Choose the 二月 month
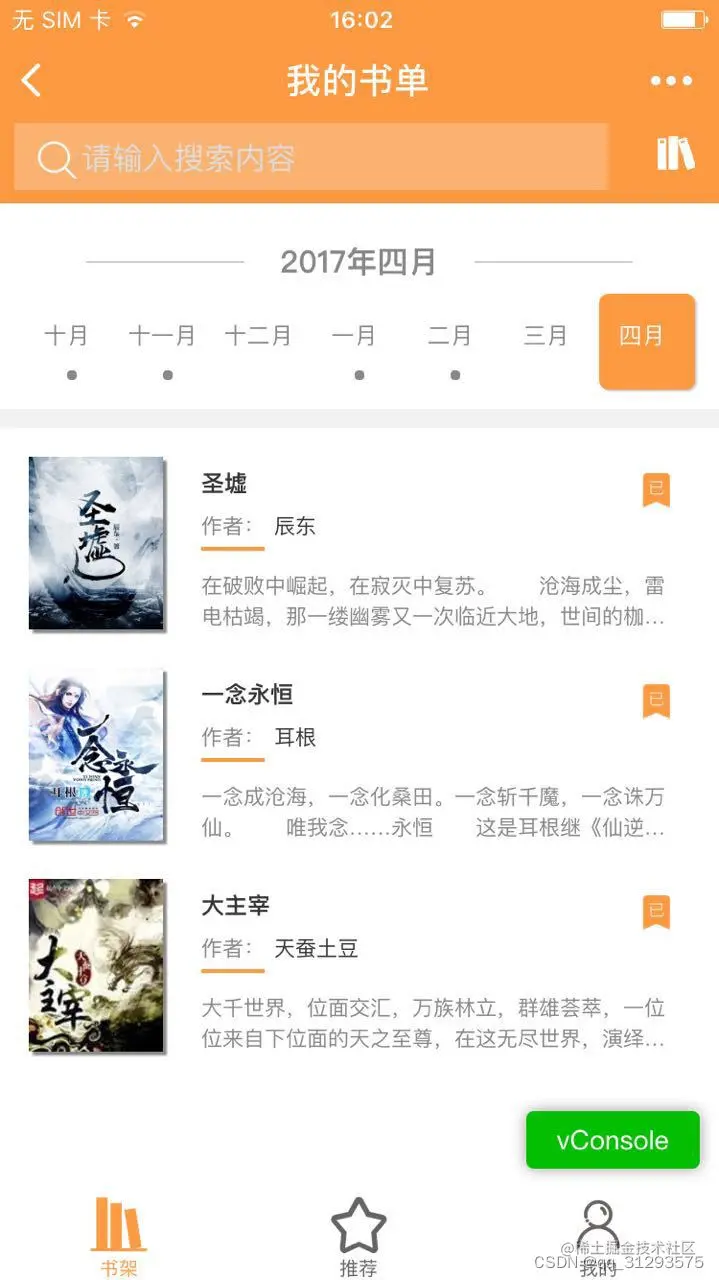The width and height of the screenshot is (719, 1280). pyautogui.click(x=450, y=336)
